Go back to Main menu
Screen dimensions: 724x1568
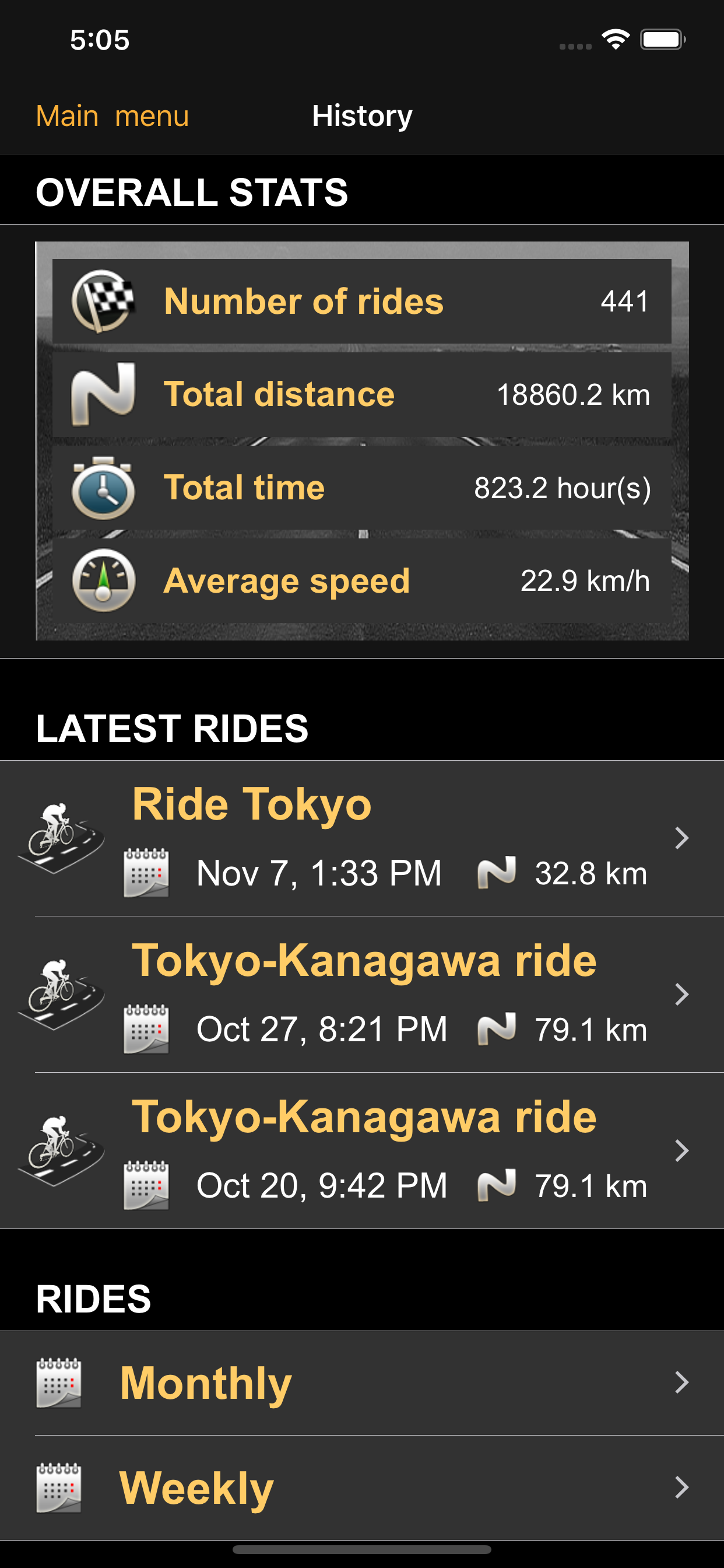(x=113, y=116)
